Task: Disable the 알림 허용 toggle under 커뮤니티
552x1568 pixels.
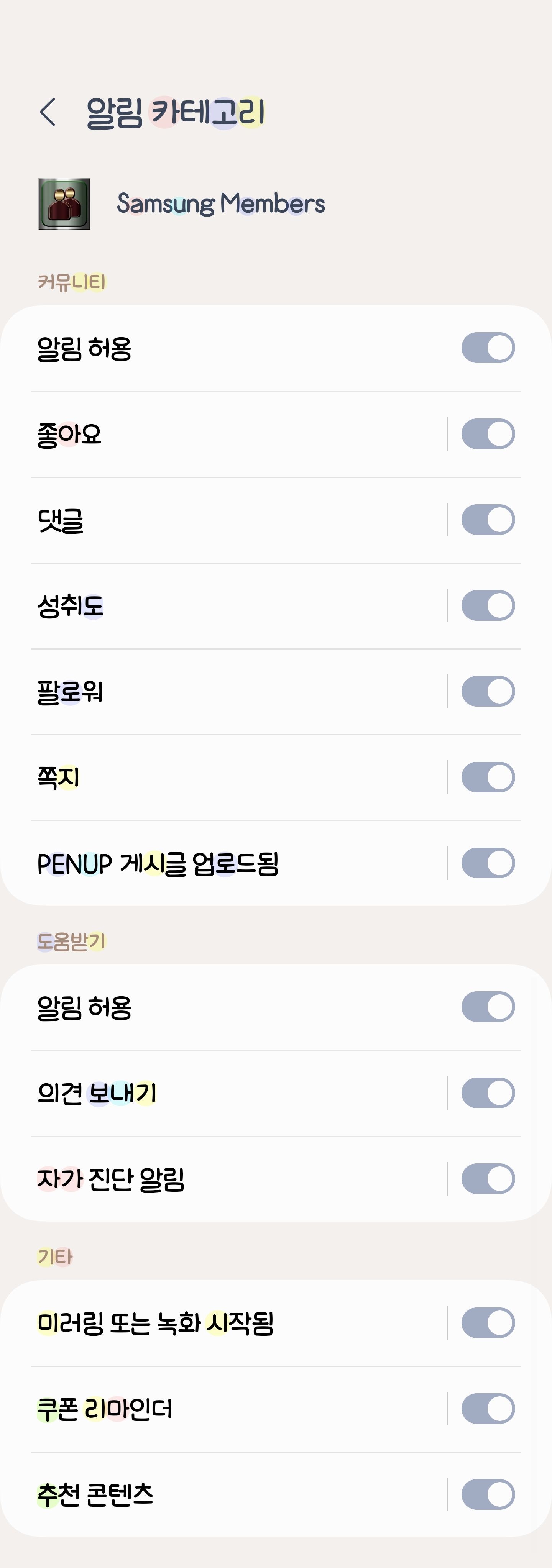Action: tap(488, 348)
